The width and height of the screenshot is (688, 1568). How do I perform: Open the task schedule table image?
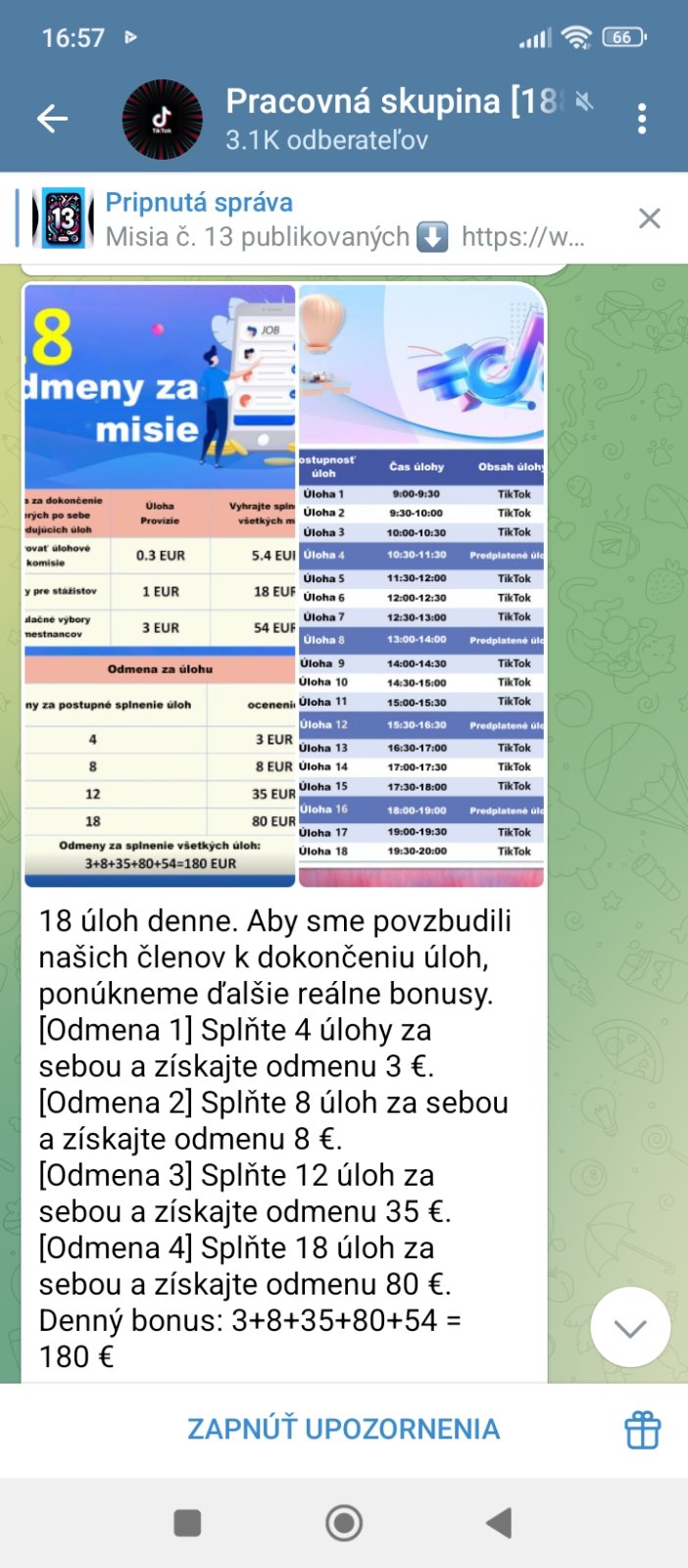[x=421, y=586]
